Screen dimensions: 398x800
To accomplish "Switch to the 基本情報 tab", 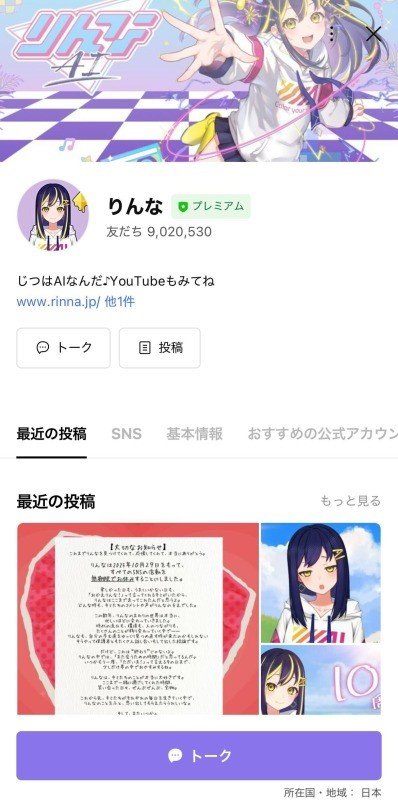I will [x=194, y=434].
